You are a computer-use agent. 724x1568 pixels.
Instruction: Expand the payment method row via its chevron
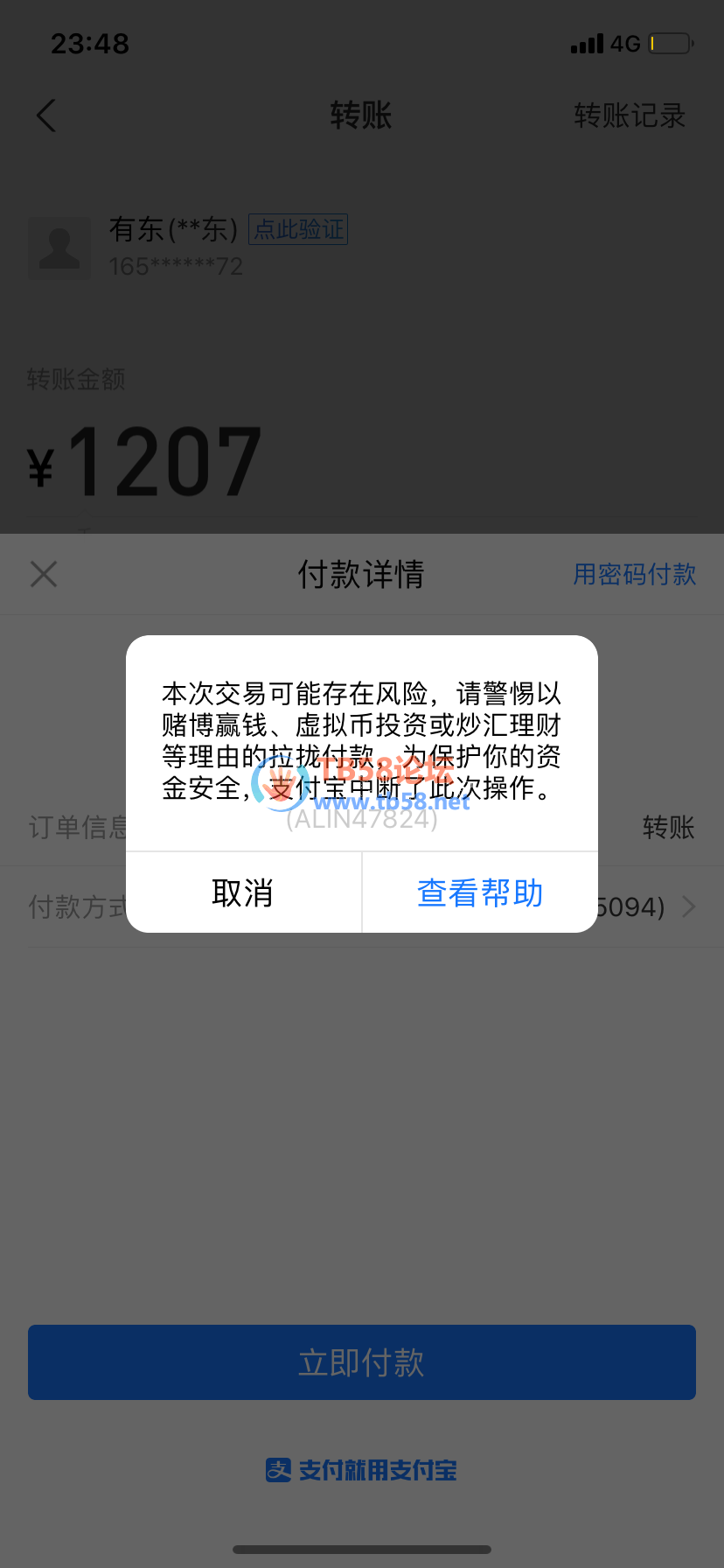[x=688, y=906]
